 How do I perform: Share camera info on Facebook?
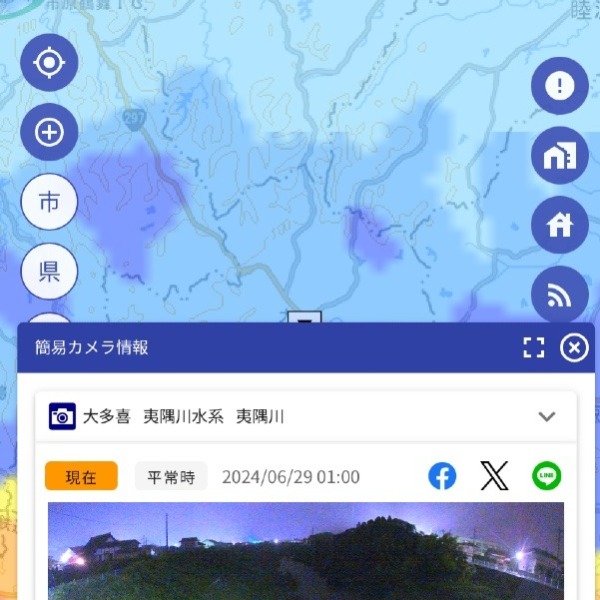click(442, 476)
